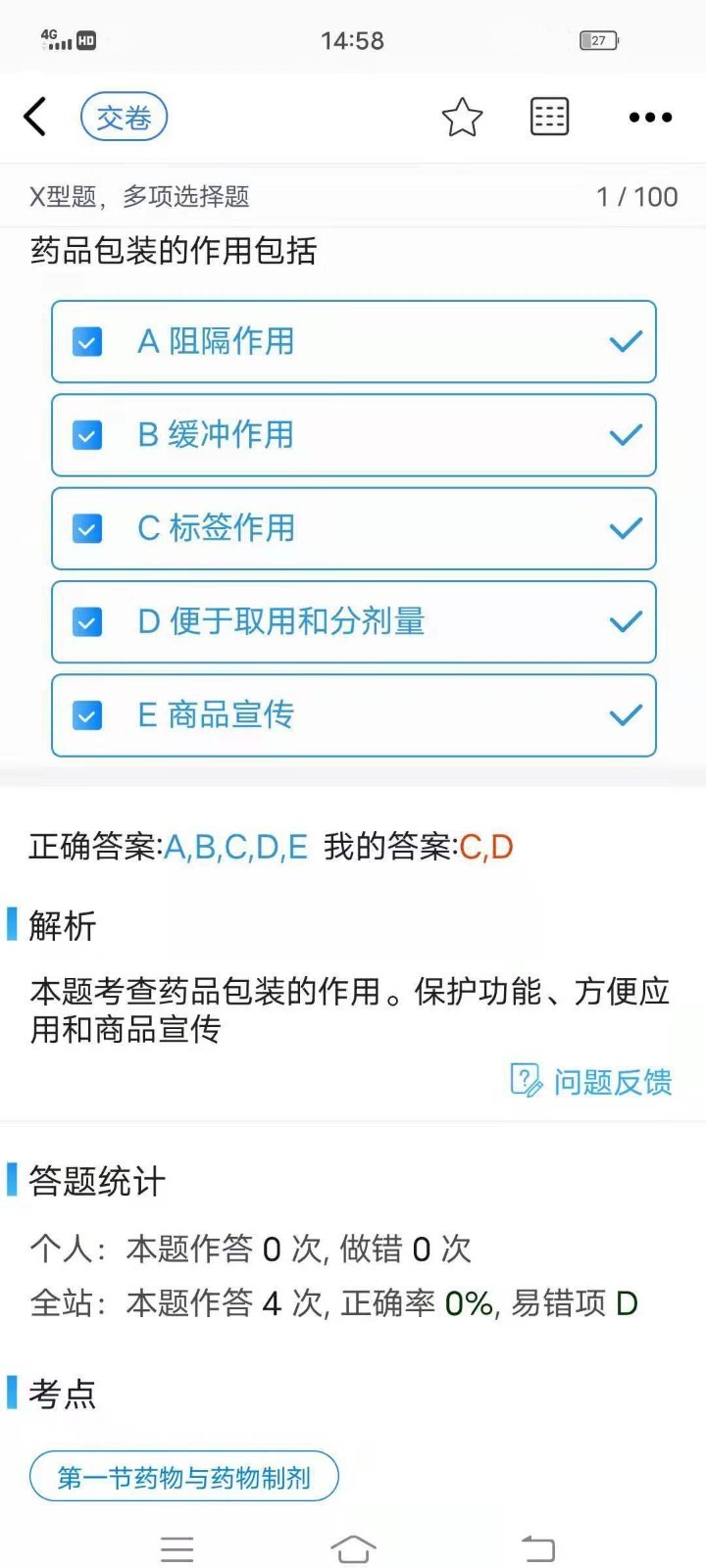Screen dimensions: 706x1568
Task: Tap the 第一节药物与药物制剂 knowledge point tag
Action: (184, 1476)
